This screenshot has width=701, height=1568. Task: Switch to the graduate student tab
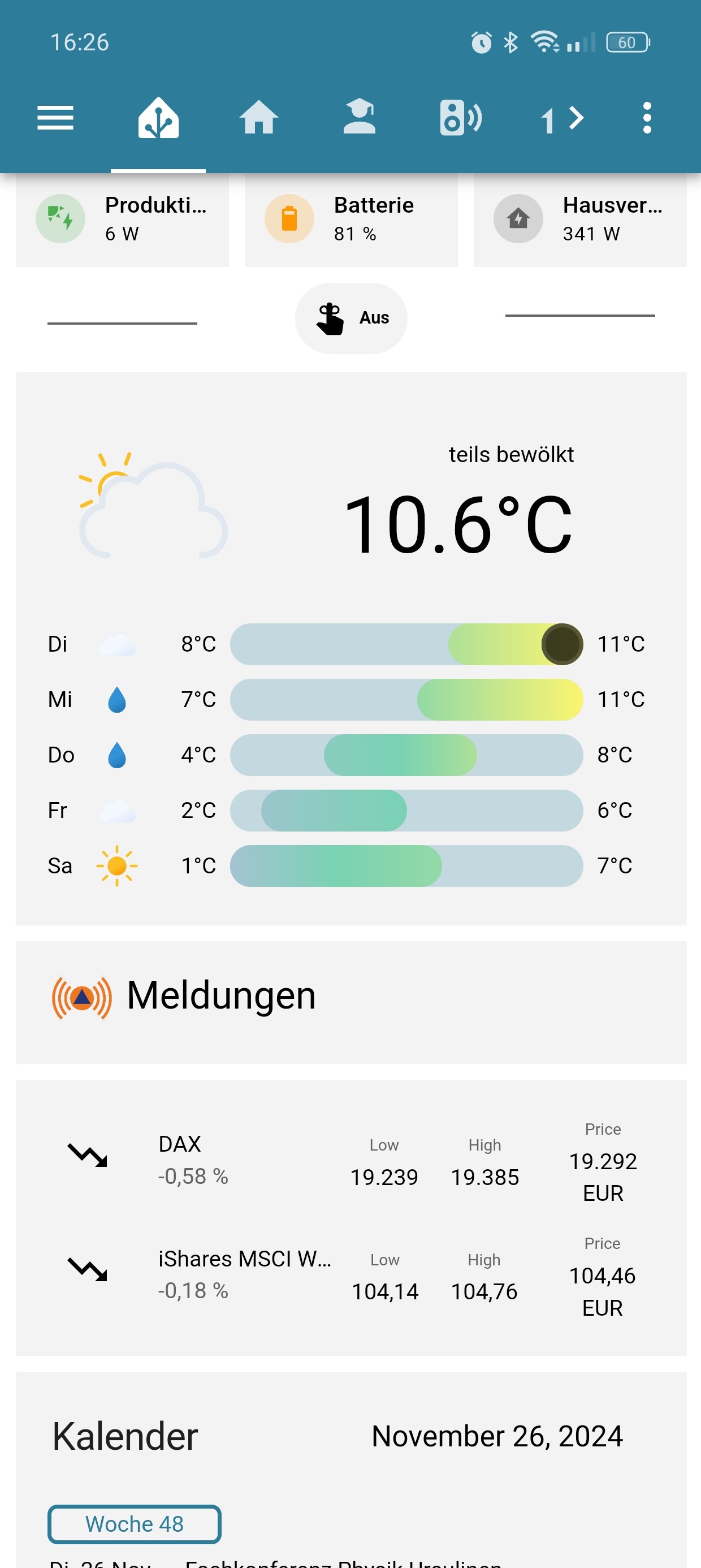point(359,117)
